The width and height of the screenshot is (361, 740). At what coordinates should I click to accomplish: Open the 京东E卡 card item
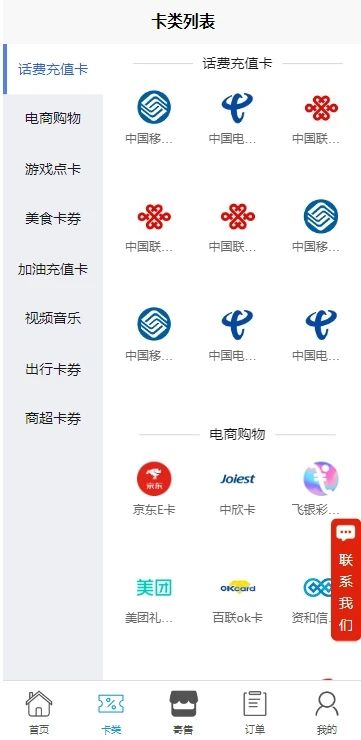coord(154,488)
